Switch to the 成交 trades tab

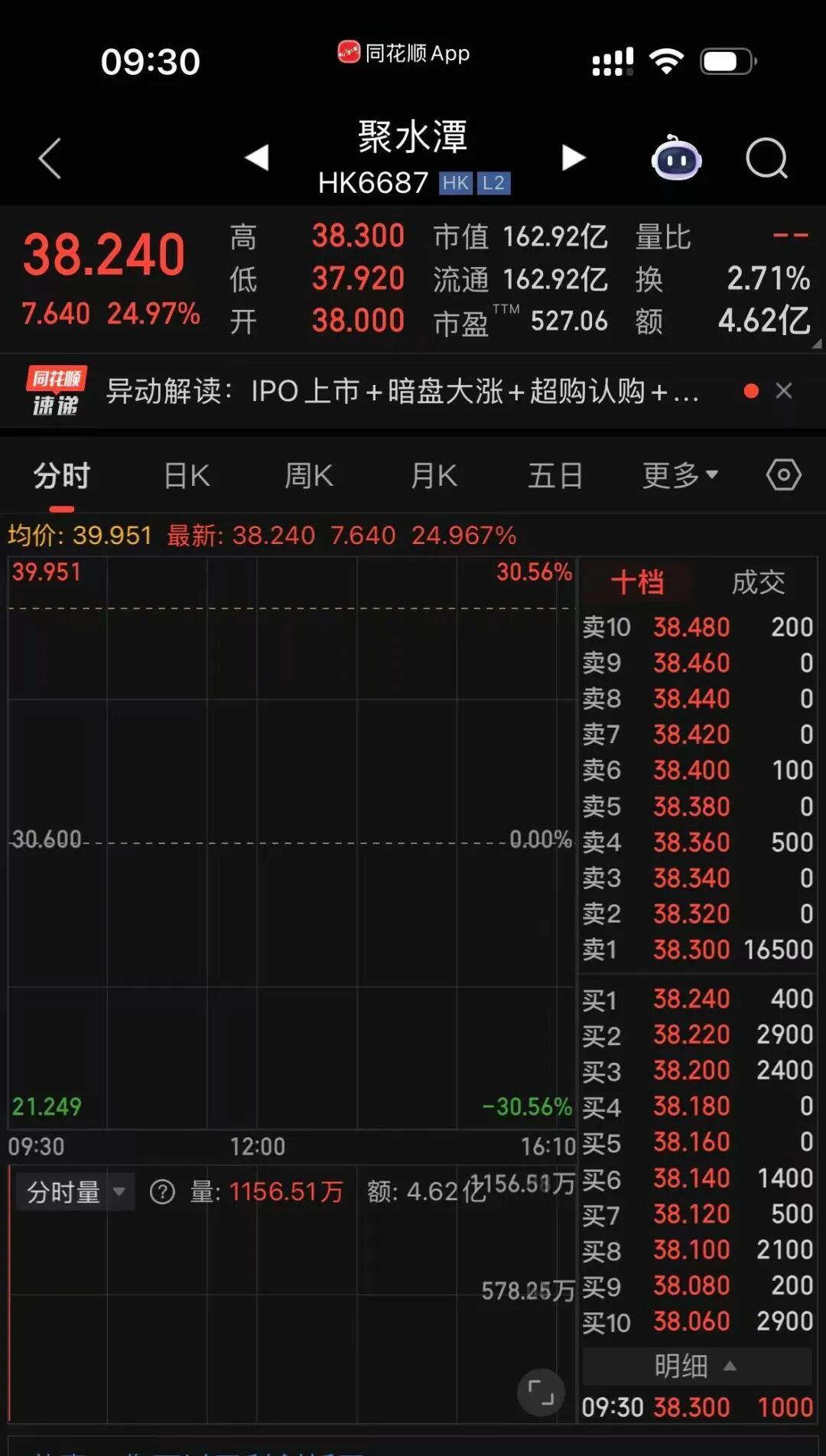pyautogui.click(x=758, y=582)
